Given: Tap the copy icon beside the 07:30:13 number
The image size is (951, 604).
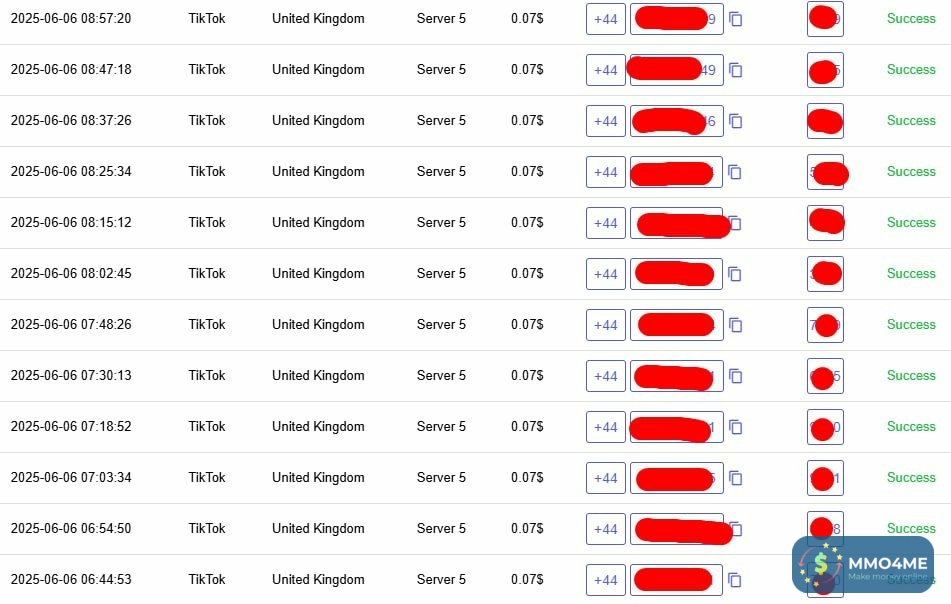Looking at the screenshot, I should click(735, 376).
